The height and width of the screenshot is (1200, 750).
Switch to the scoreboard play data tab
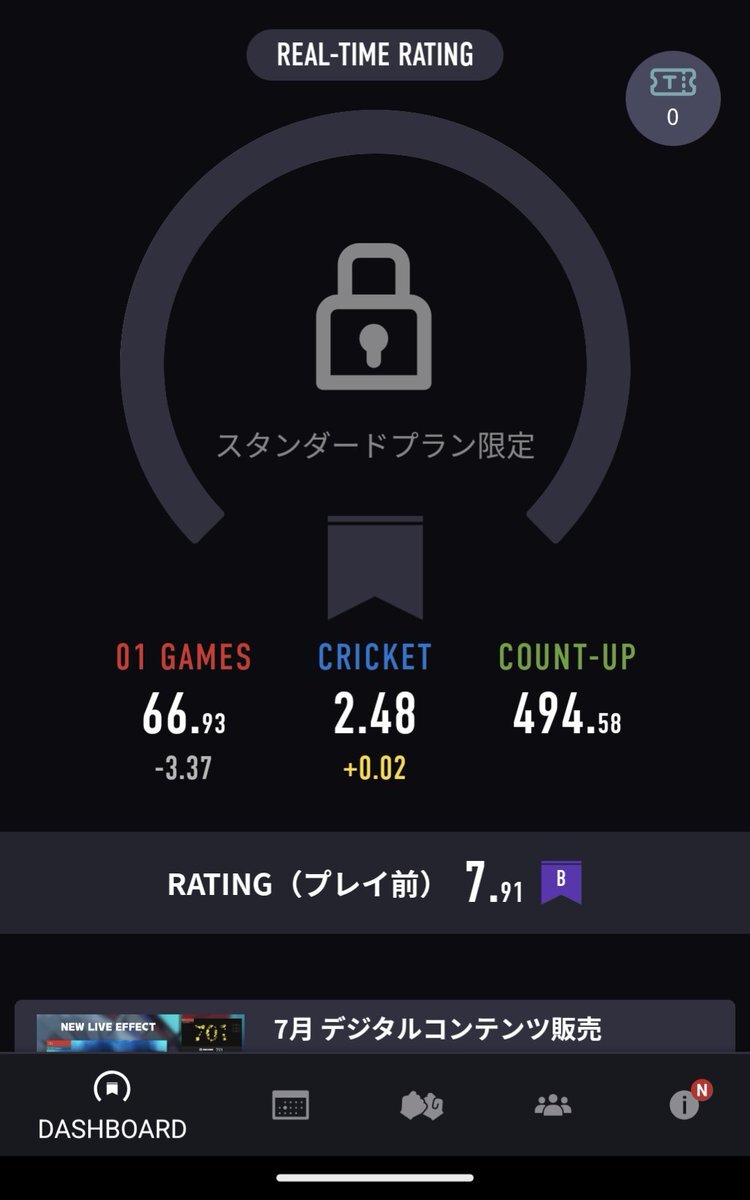point(291,1105)
